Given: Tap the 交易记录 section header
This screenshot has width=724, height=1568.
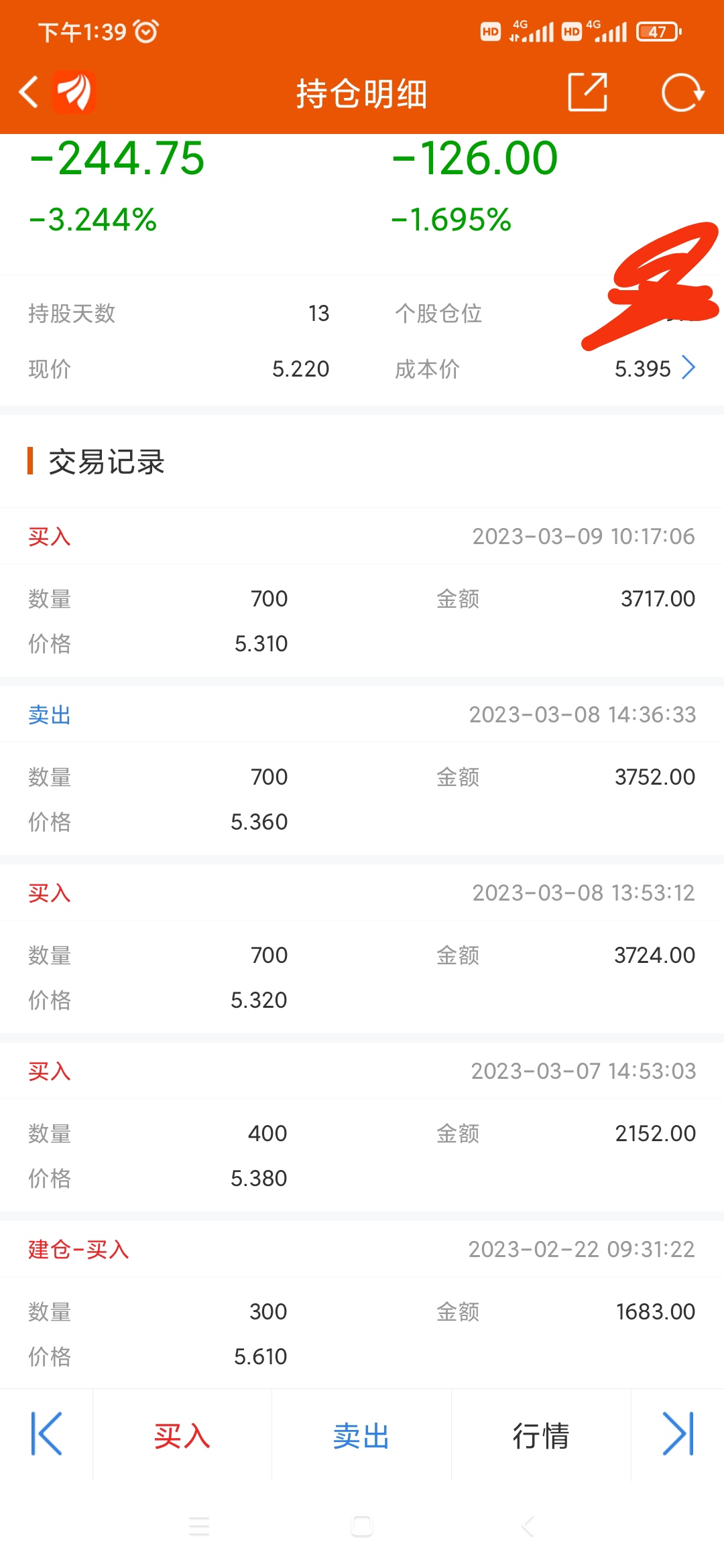Looking at the screenshot, I should (106, 462).
